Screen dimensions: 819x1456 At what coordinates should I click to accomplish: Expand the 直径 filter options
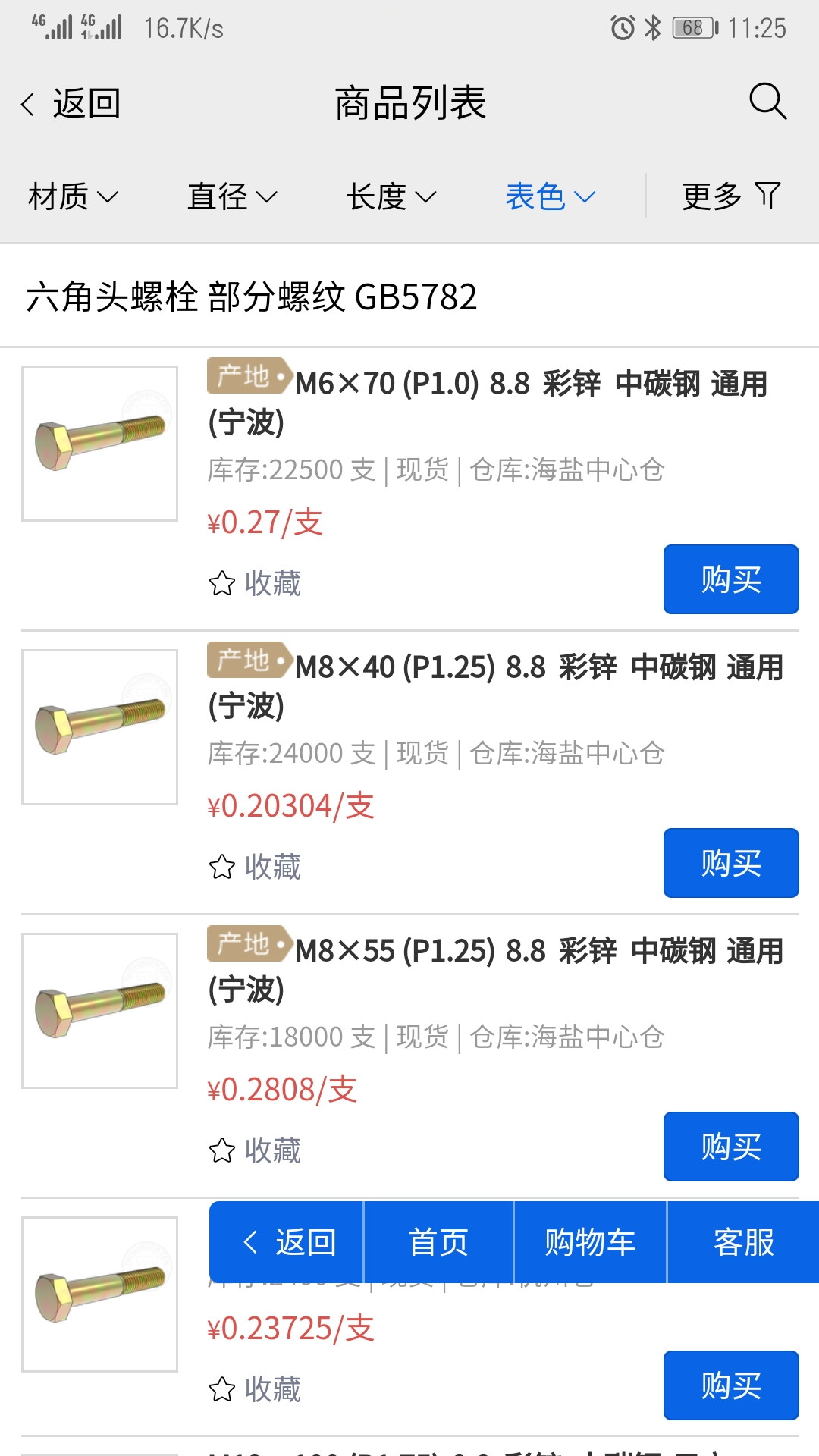click(231, 196)
